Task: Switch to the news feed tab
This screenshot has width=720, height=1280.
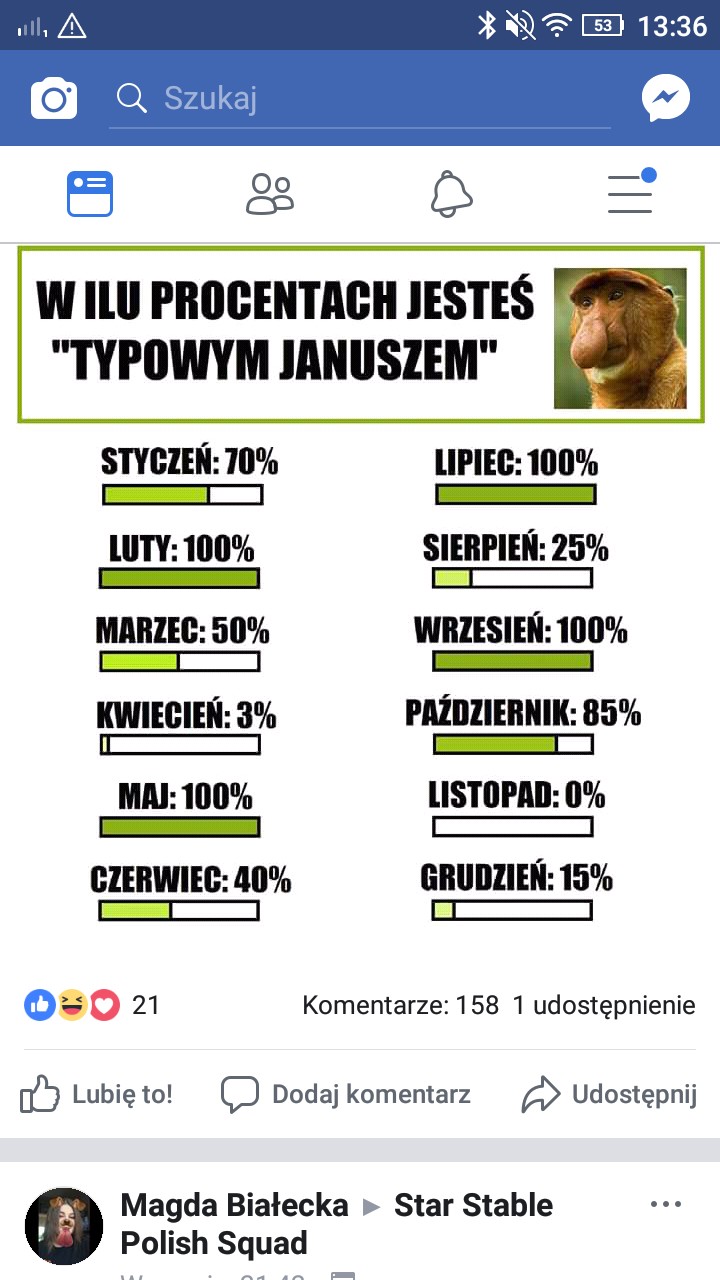Action: tap(90, 194)
